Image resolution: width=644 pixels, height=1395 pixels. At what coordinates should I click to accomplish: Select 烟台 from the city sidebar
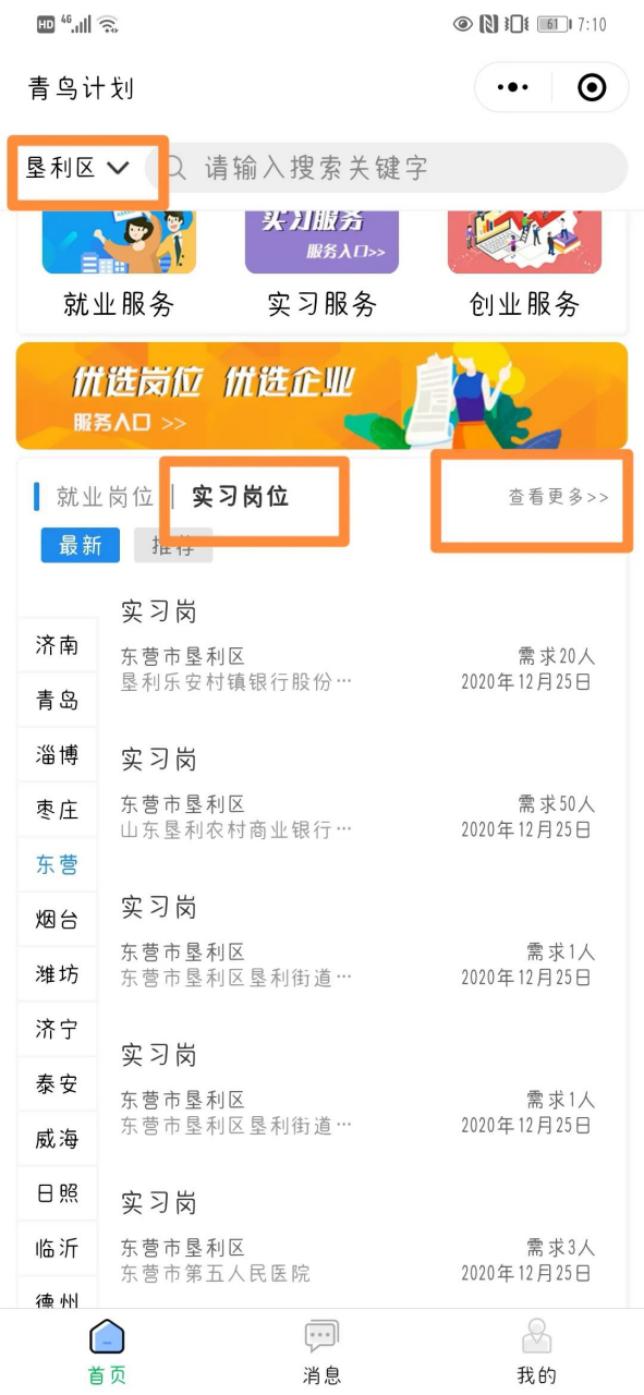tap(57, 919)
